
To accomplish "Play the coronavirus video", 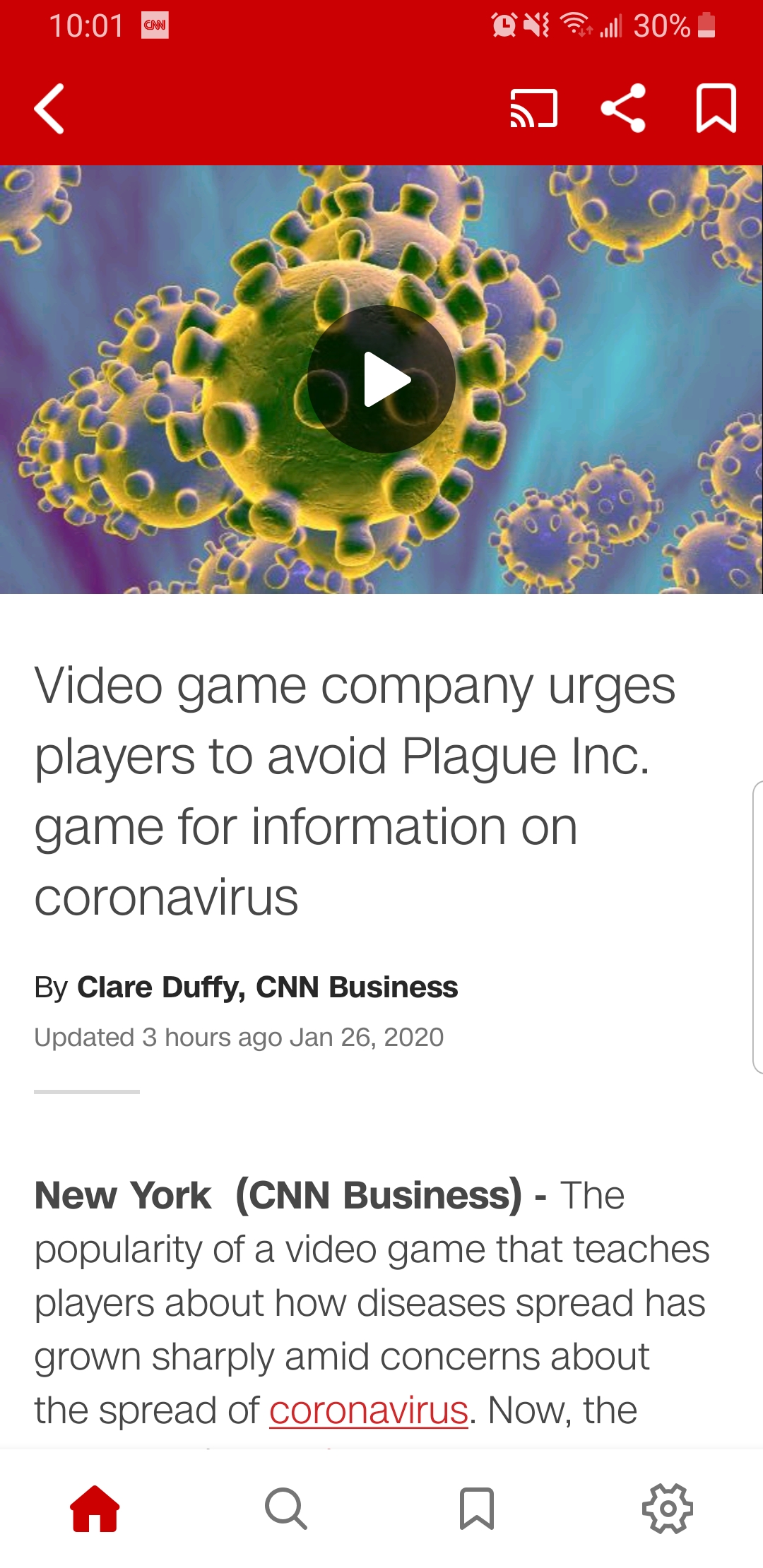I will coord(381,379).
